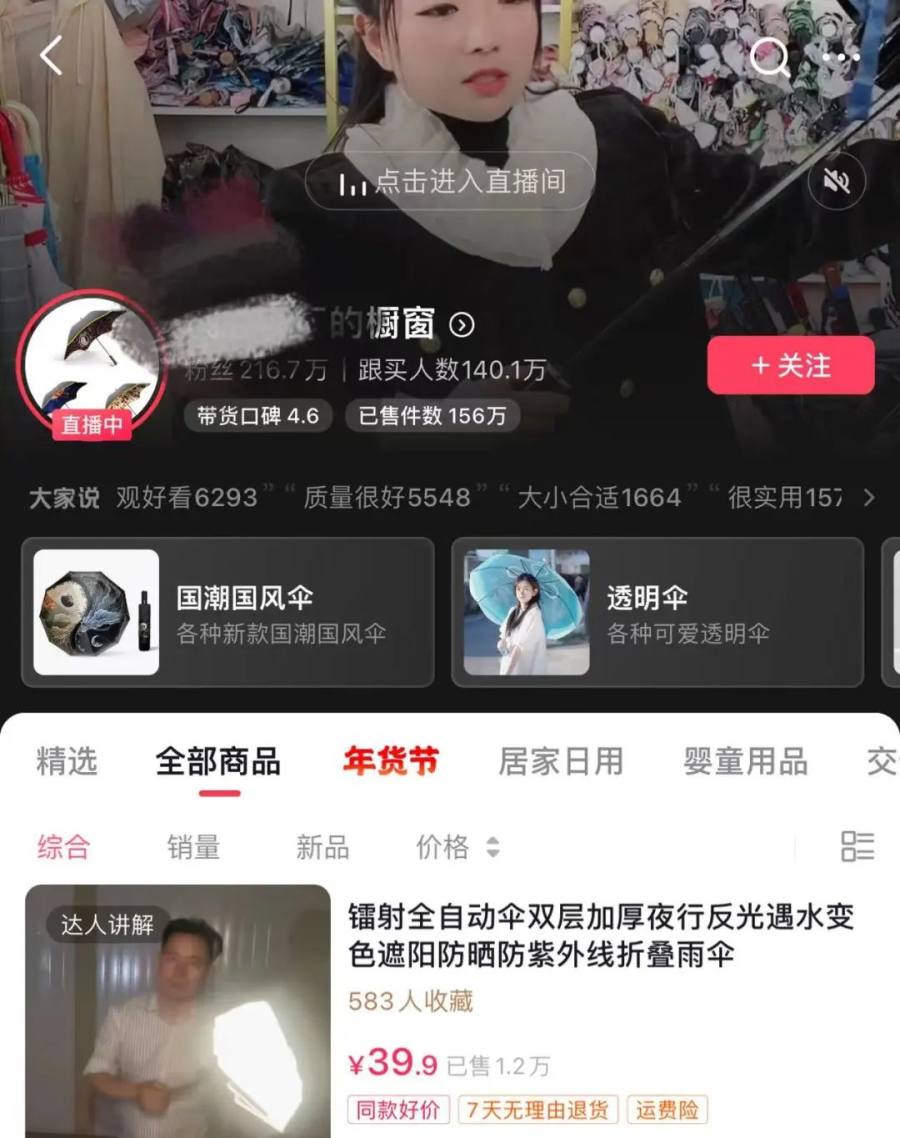Expand the 大家说 reviews arrow
This screenshot has height=1138, width=900.
[868, 498]
